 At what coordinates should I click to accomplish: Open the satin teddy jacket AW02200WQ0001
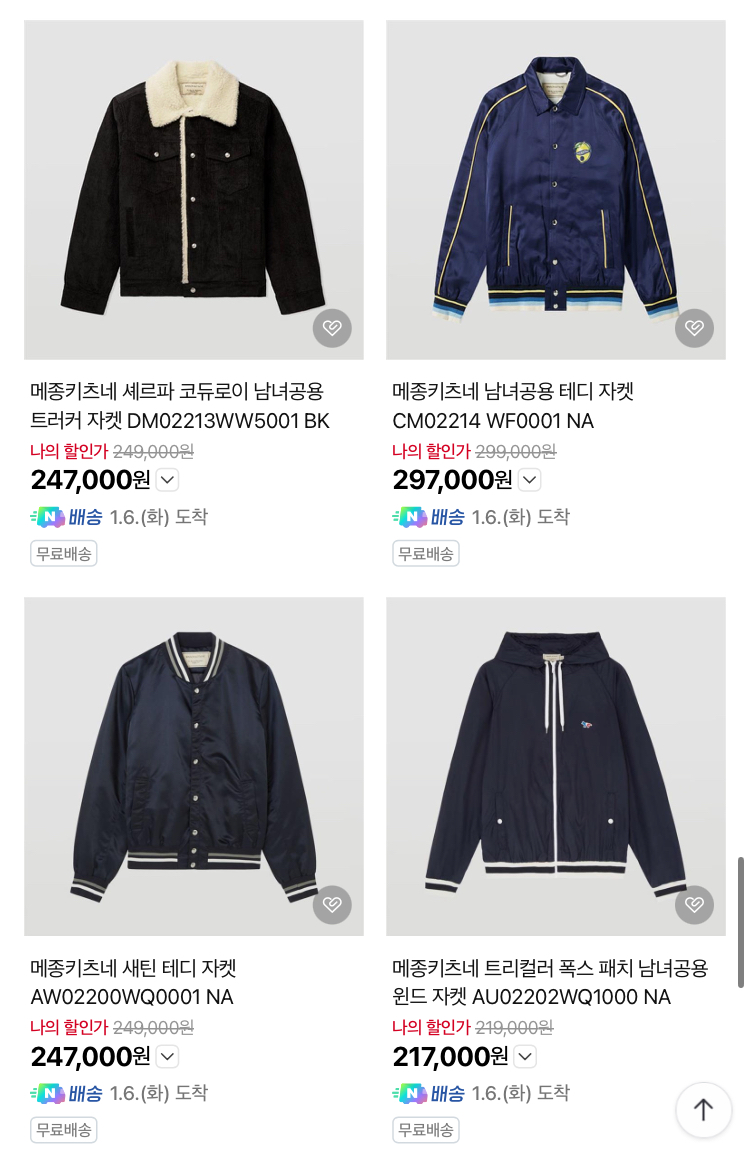tap(193, 766)
